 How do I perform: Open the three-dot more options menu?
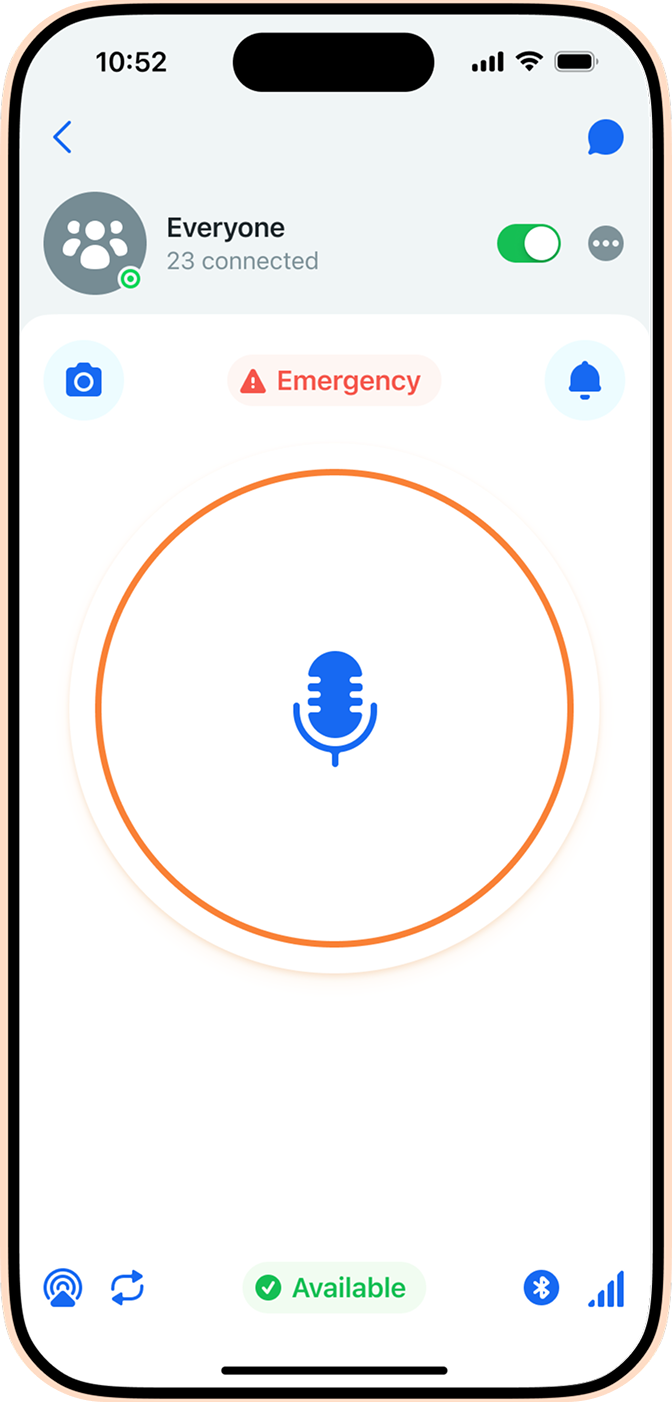tap(606, 243)
